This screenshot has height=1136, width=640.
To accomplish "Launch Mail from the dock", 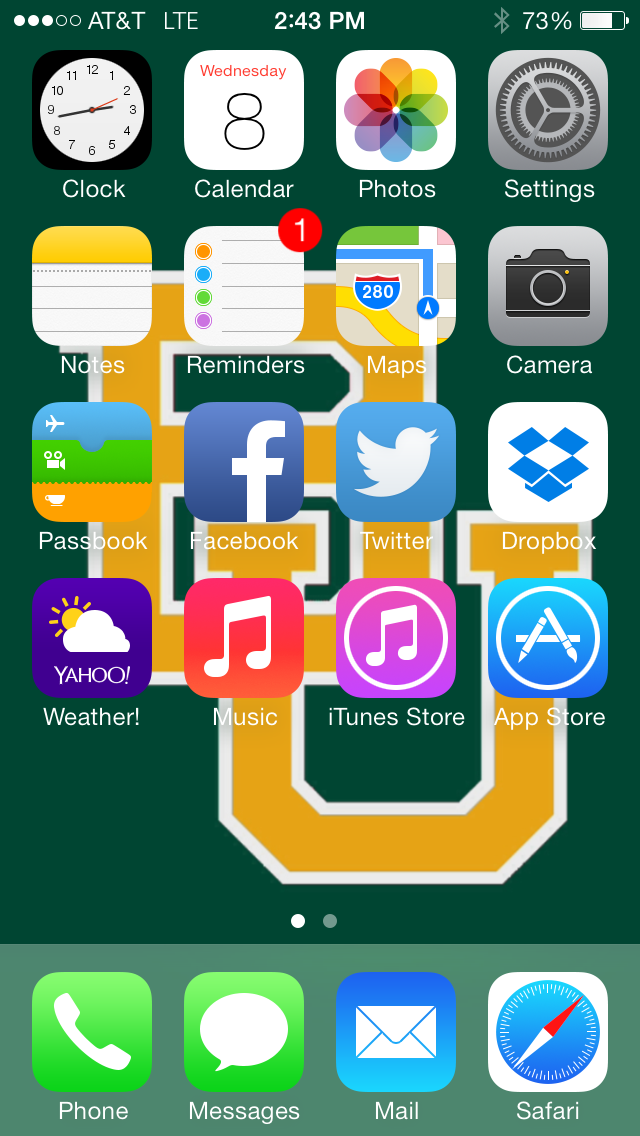I will (x=396, y=1032).
